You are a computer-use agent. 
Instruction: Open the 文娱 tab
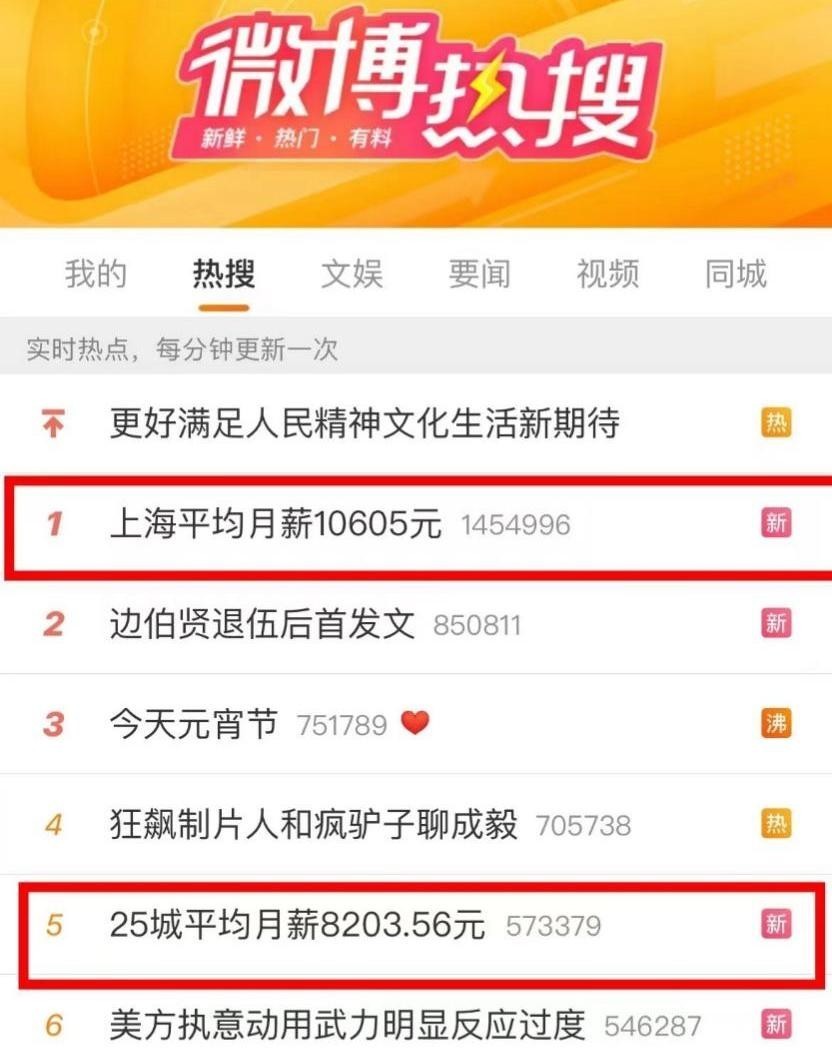(x=352, y=274)
